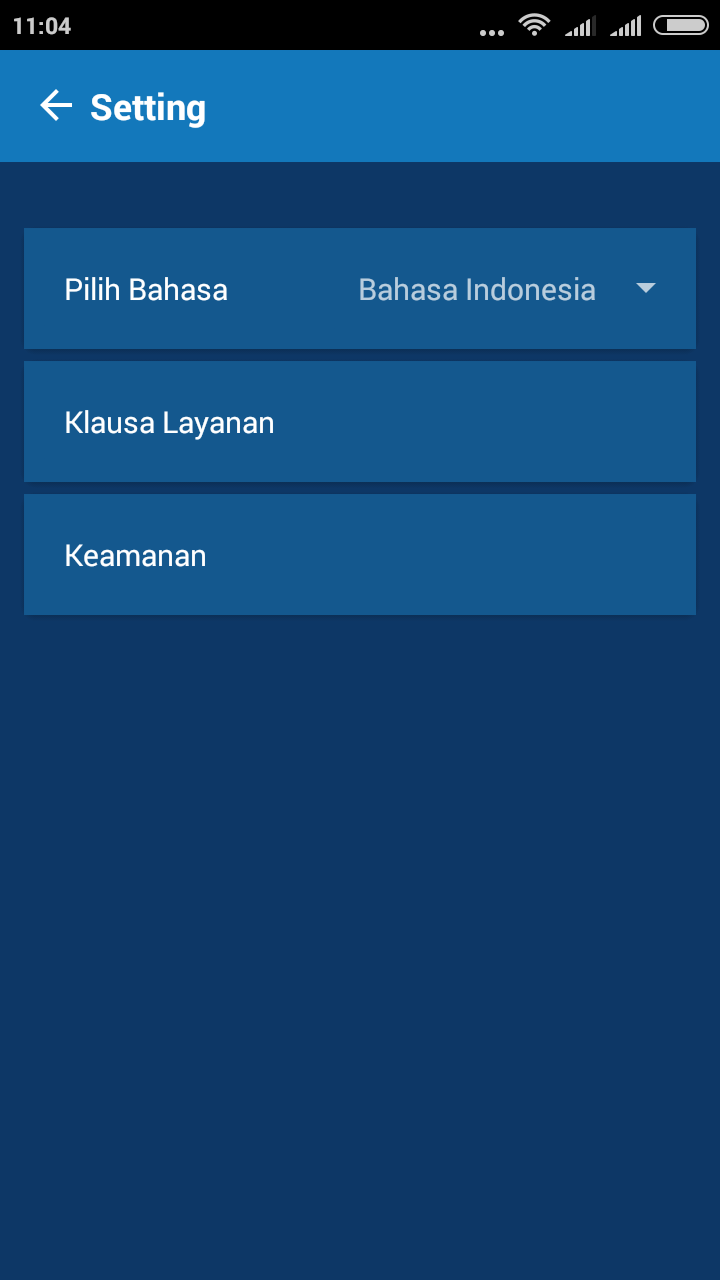This screenshot has width=720, height=1280.
Task: Open the Klausa Layanan section
Action: (360, 421)
